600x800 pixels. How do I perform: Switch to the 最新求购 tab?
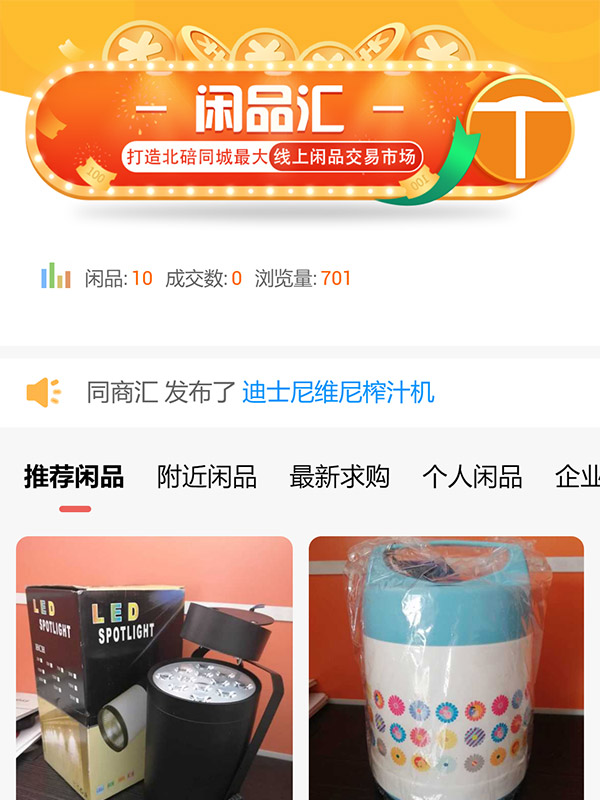339,477
